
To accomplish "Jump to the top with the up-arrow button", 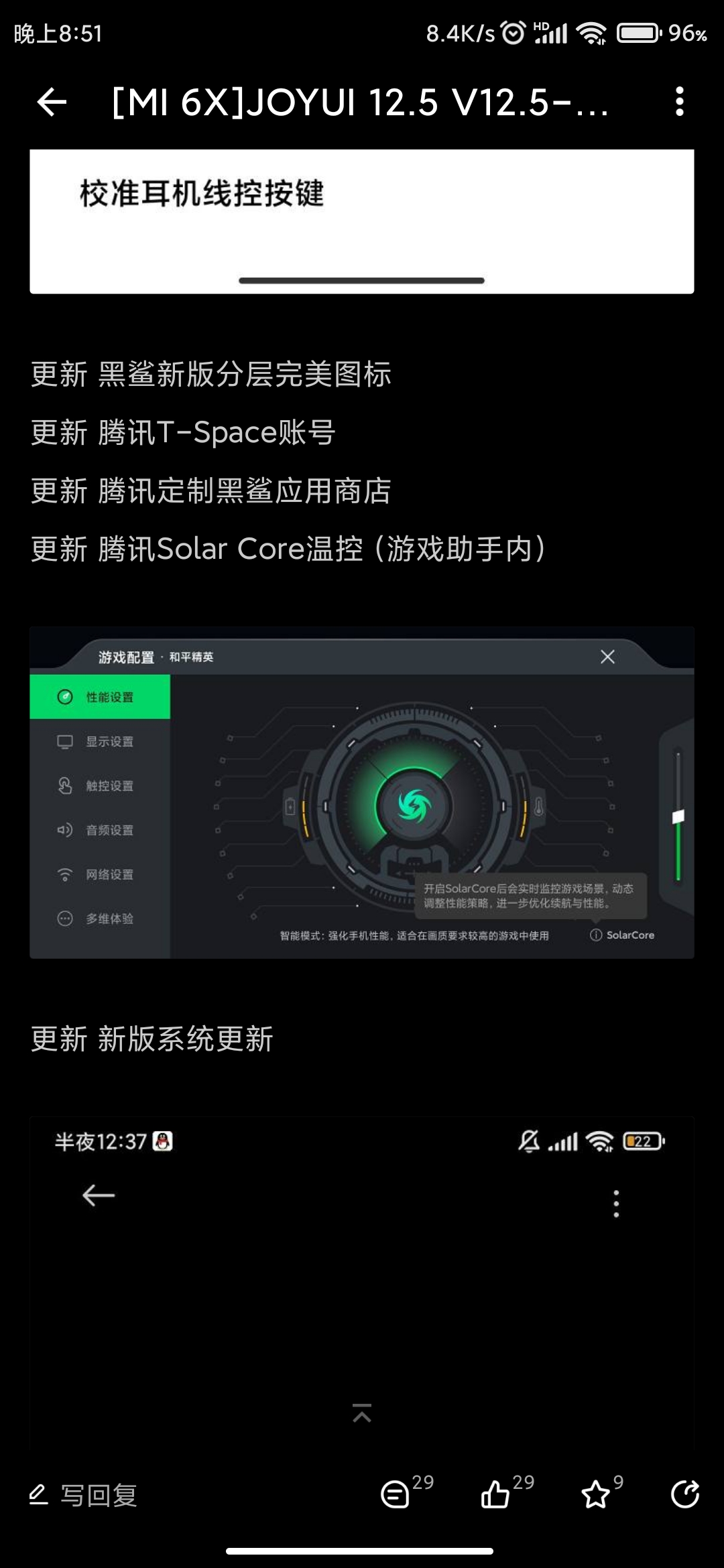I will click(x=362, y=1413).
